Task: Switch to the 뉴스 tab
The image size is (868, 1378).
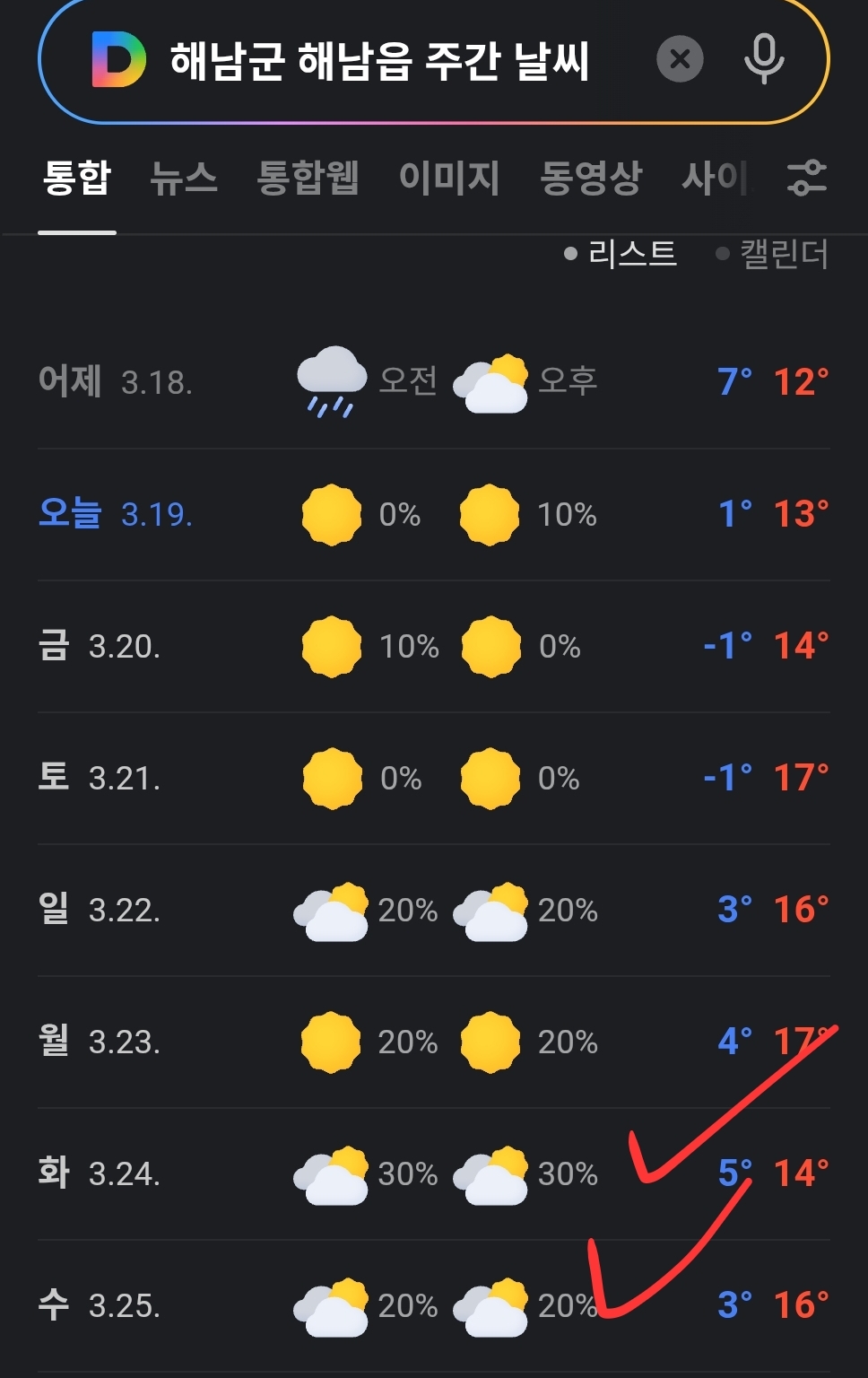Action: click(184, 178)
